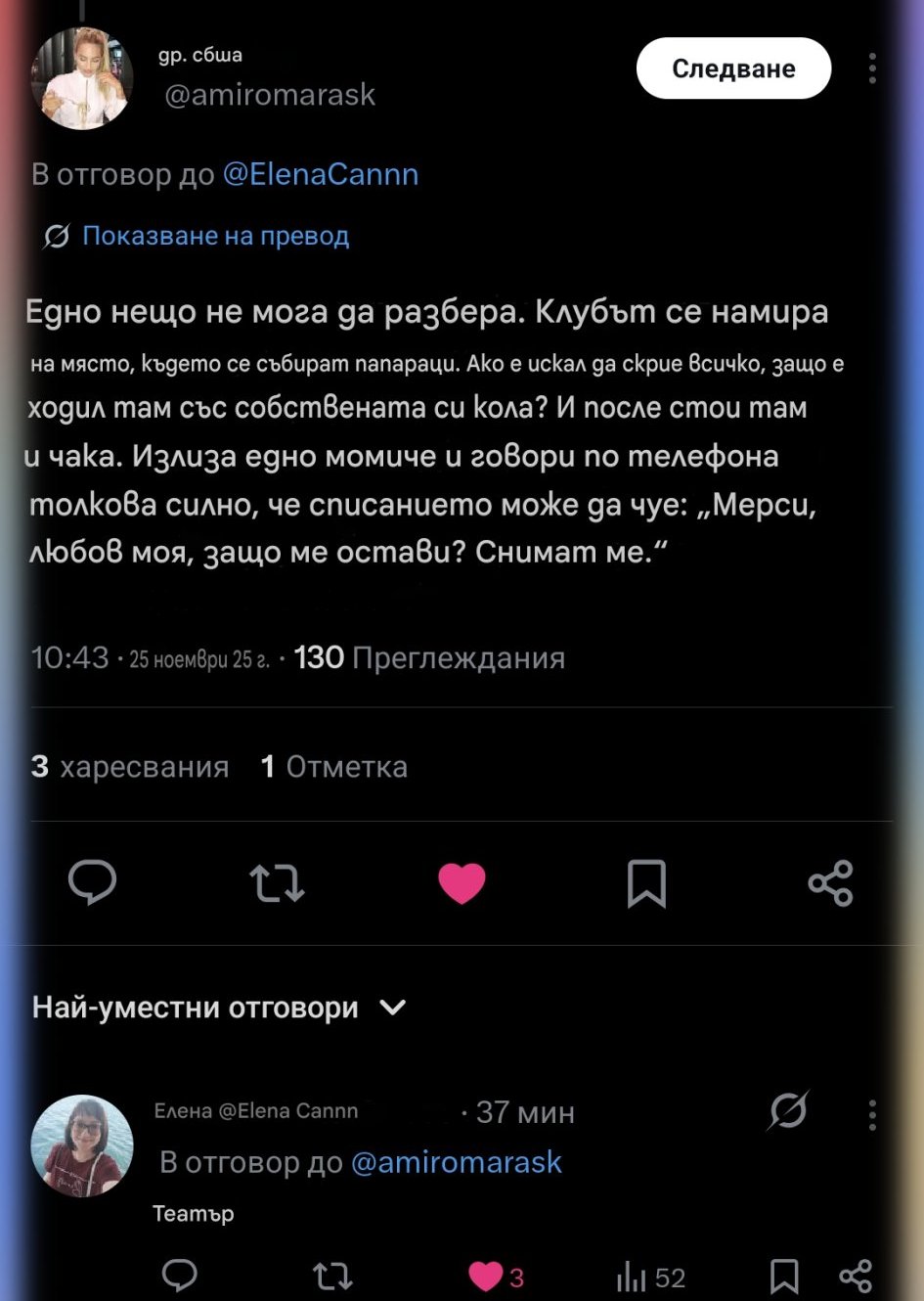Tap the @amiromarask link in Елена's reply

[456, 1162]
